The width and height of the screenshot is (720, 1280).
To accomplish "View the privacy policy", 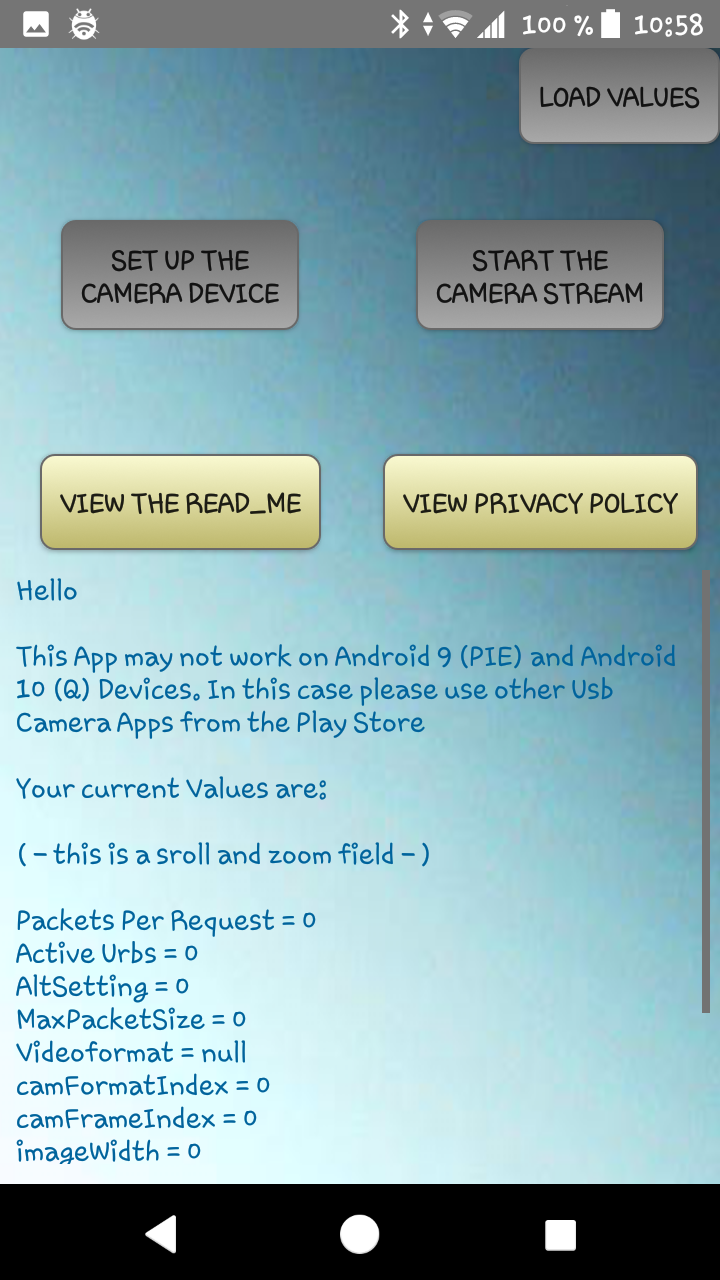I will click(x=540, y=502).
